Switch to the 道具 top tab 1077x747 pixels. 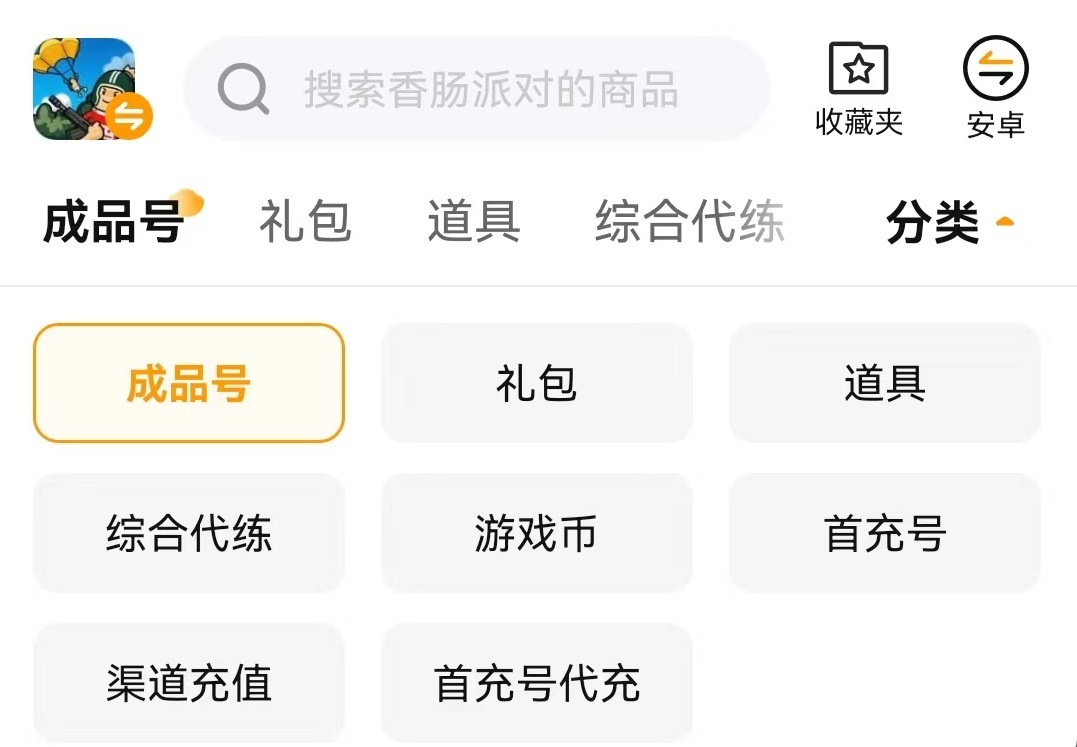474,222
